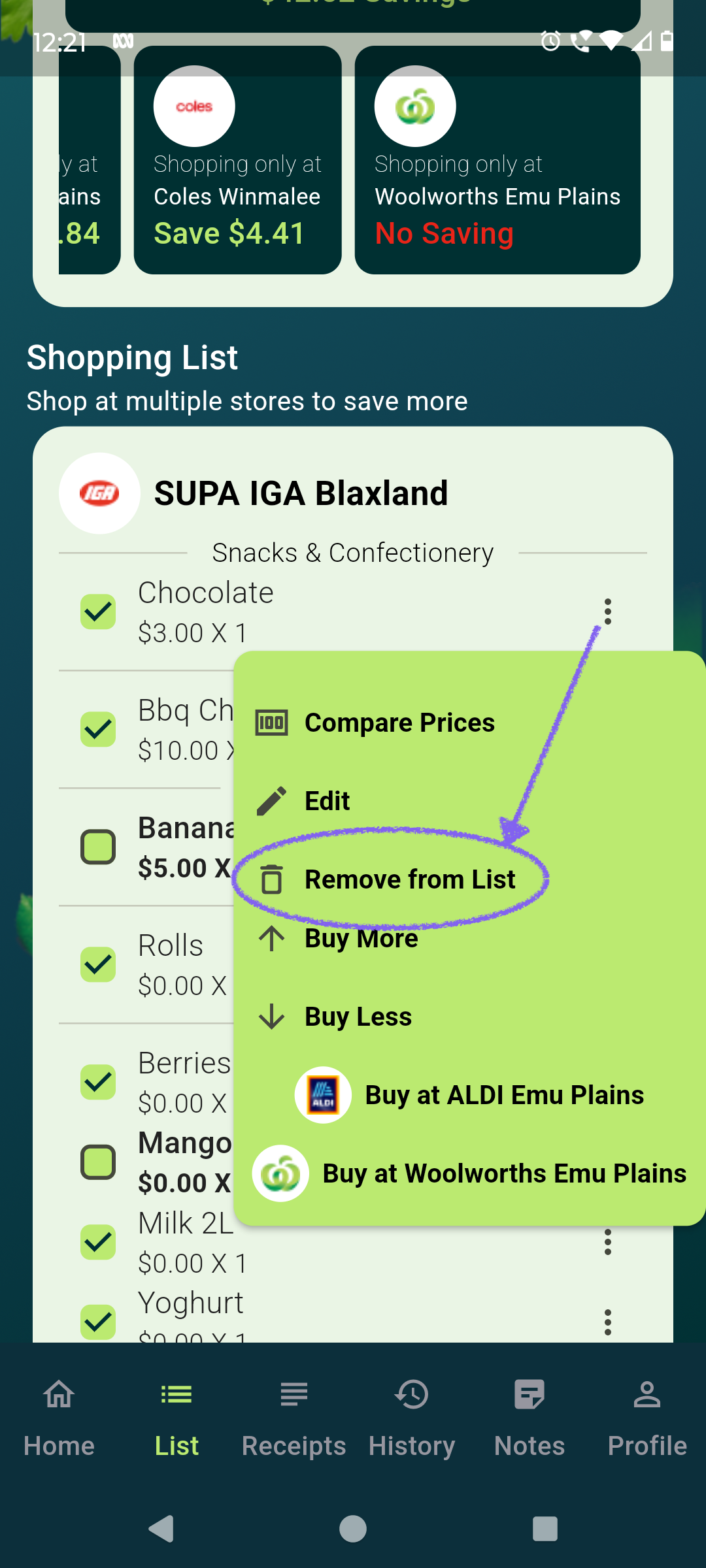This screenshot has height=1568, width=706.
Task: Check the Mango item checkbox
Action: click(98, 1162)
